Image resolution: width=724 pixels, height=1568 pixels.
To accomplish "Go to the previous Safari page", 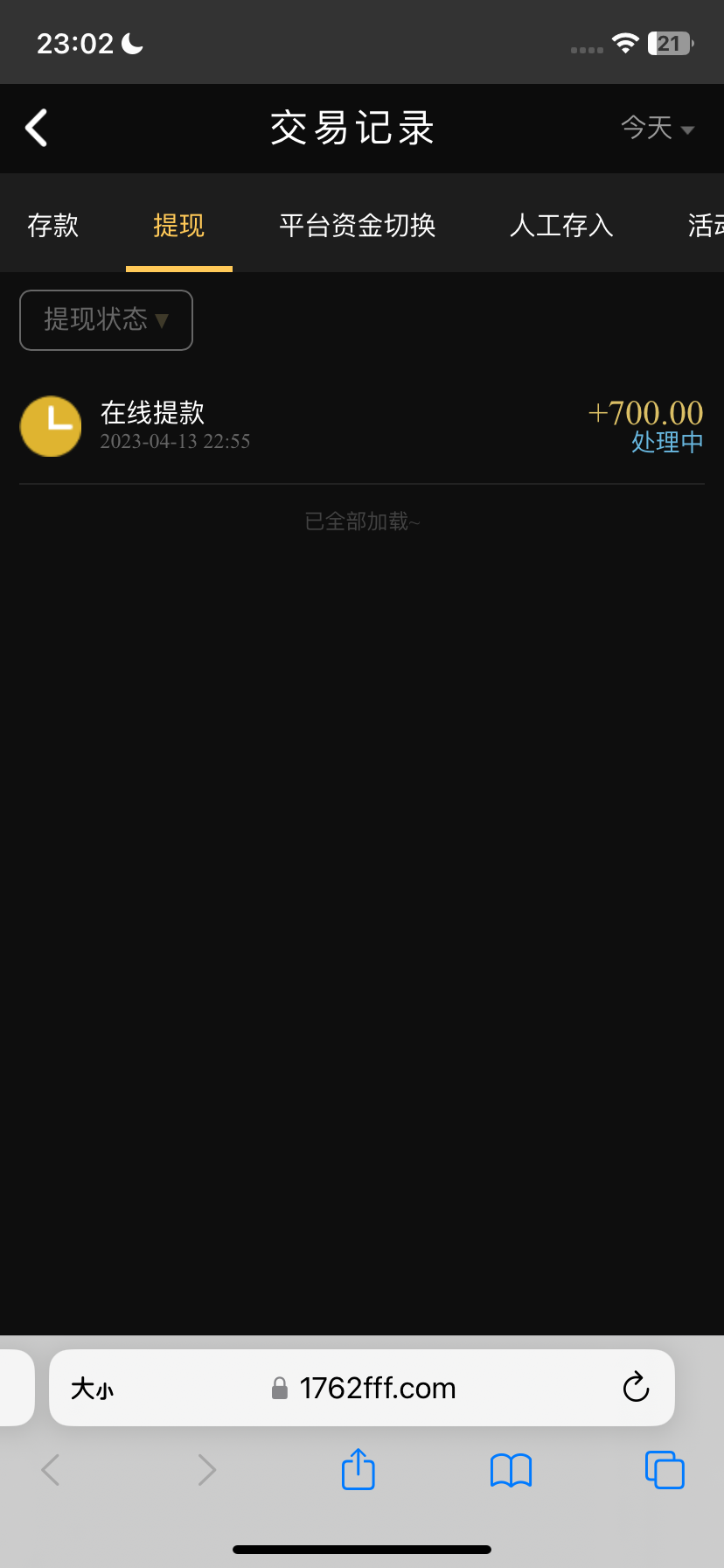I will click(x=51, y=1470).
